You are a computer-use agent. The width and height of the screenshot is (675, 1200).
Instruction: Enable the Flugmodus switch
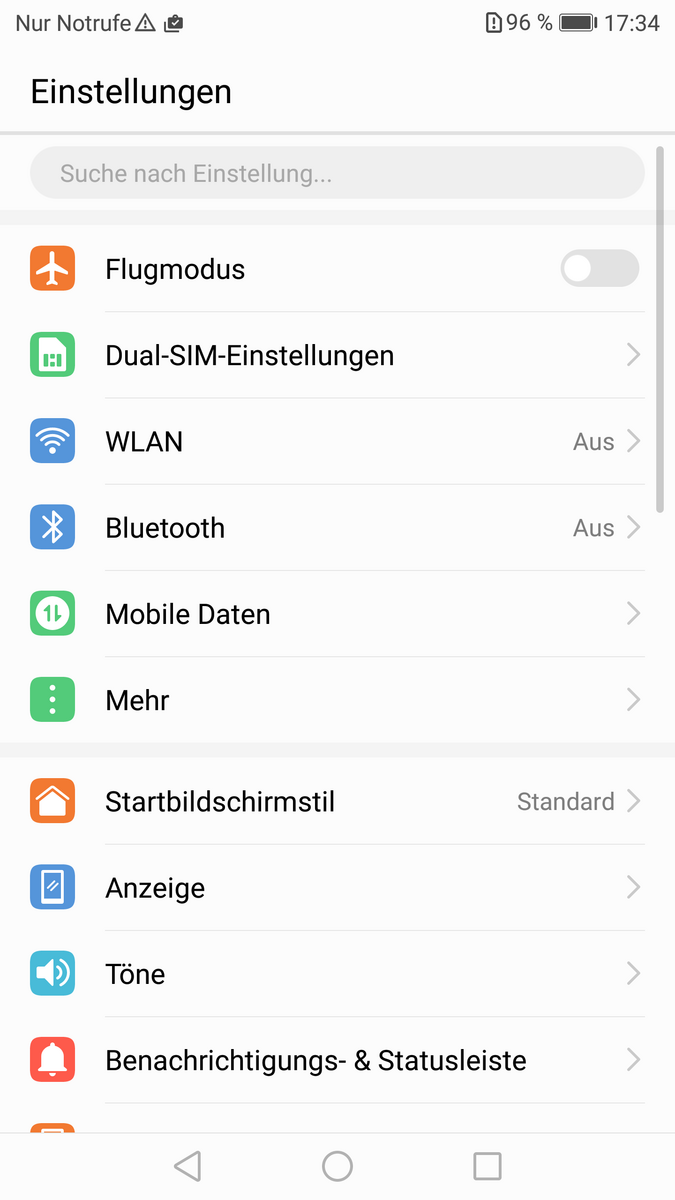pyautogui.click(x=599, y=269)
